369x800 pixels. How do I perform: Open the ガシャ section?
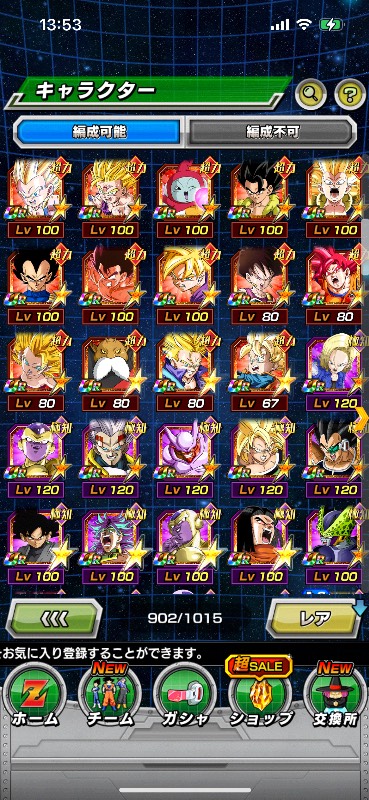(185, 696)
